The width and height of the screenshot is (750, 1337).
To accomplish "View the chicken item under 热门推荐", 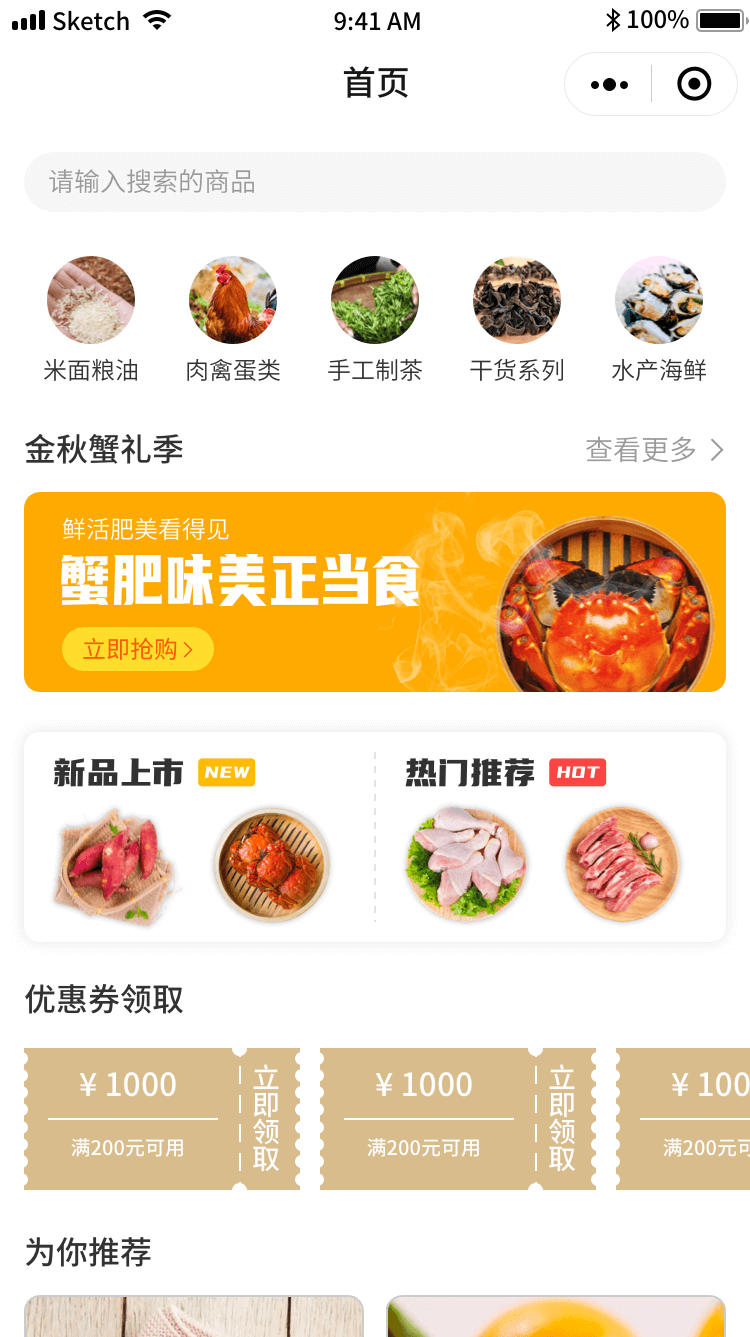I will tap(466, 864).
